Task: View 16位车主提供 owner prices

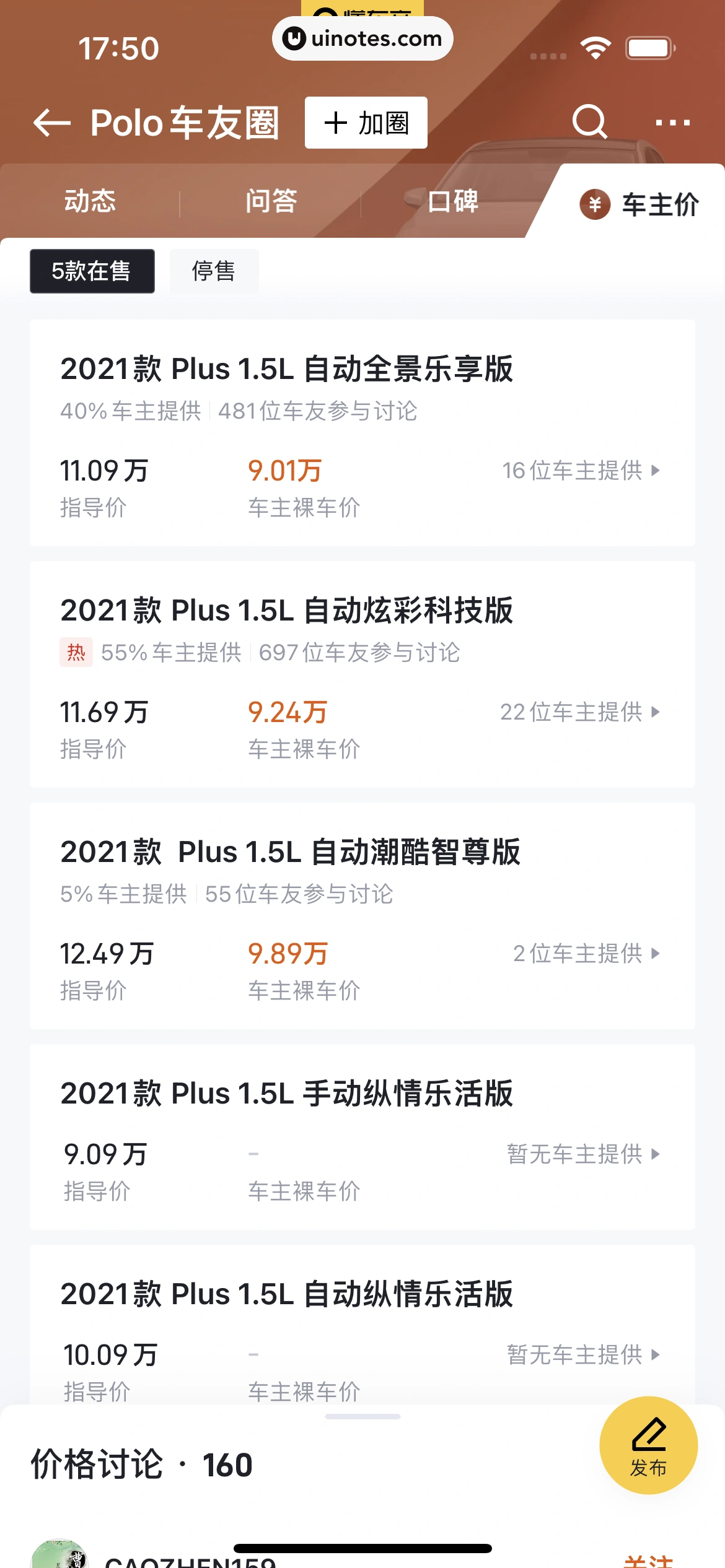Action: (581, 471)
